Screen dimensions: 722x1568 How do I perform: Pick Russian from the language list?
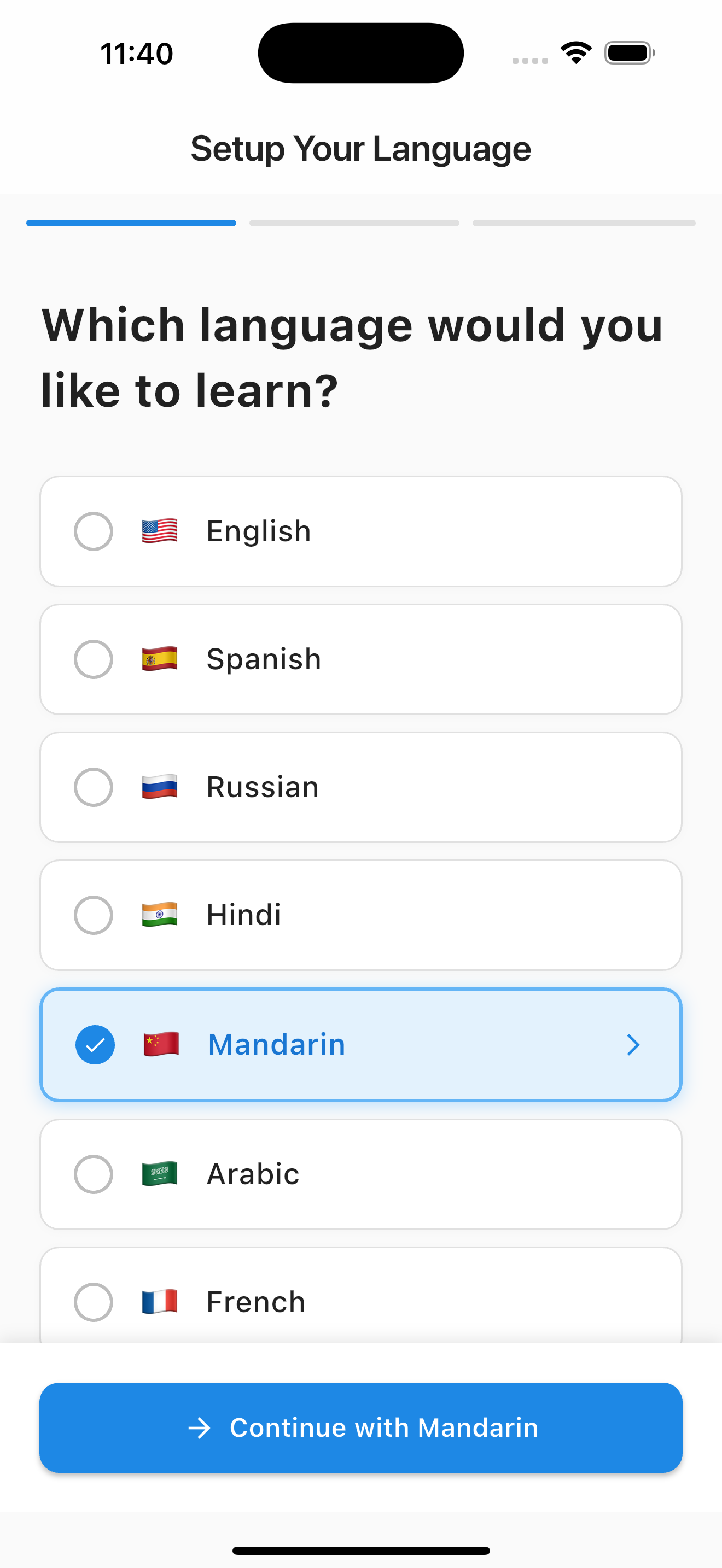pyautogui.click(x=360, y=787)
